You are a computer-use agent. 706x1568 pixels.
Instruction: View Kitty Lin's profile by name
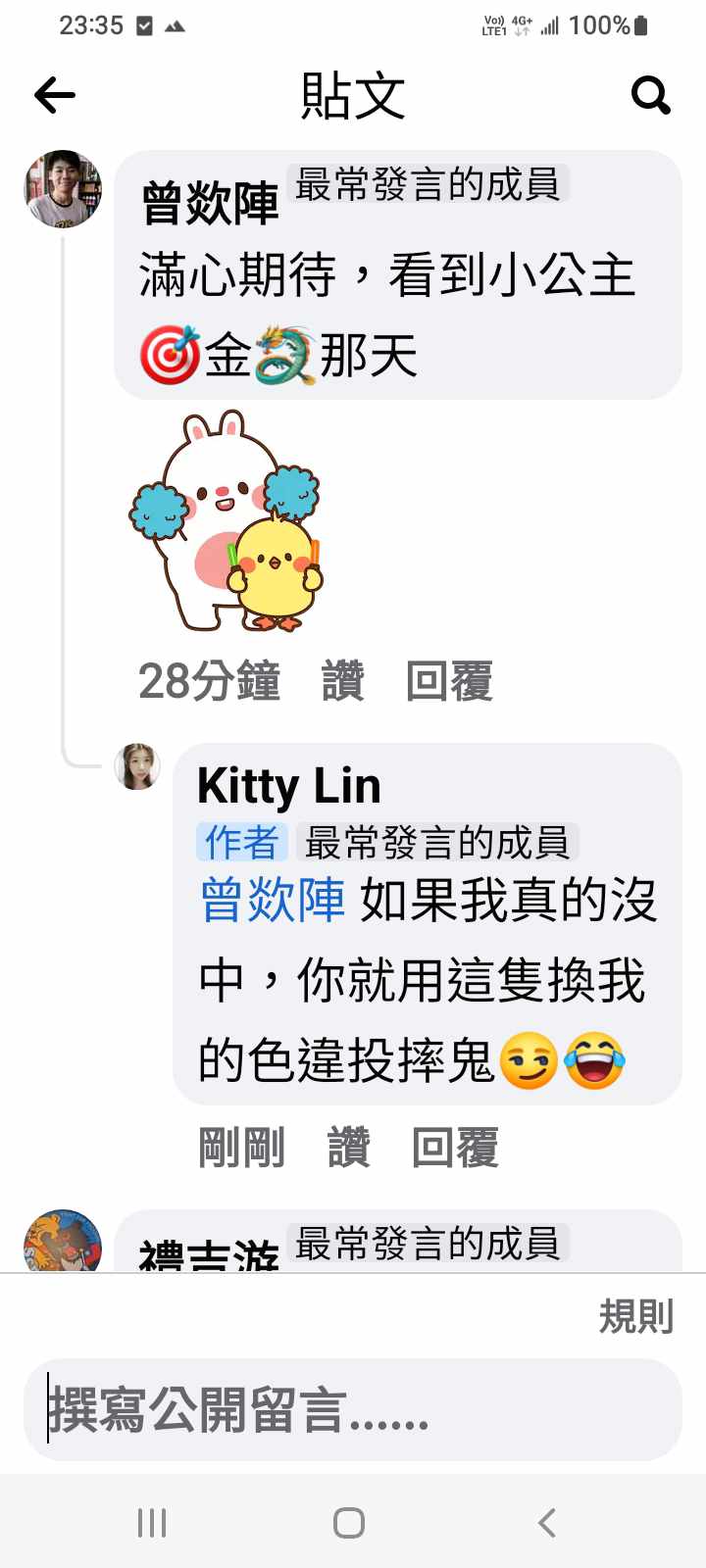click(288, 786)
